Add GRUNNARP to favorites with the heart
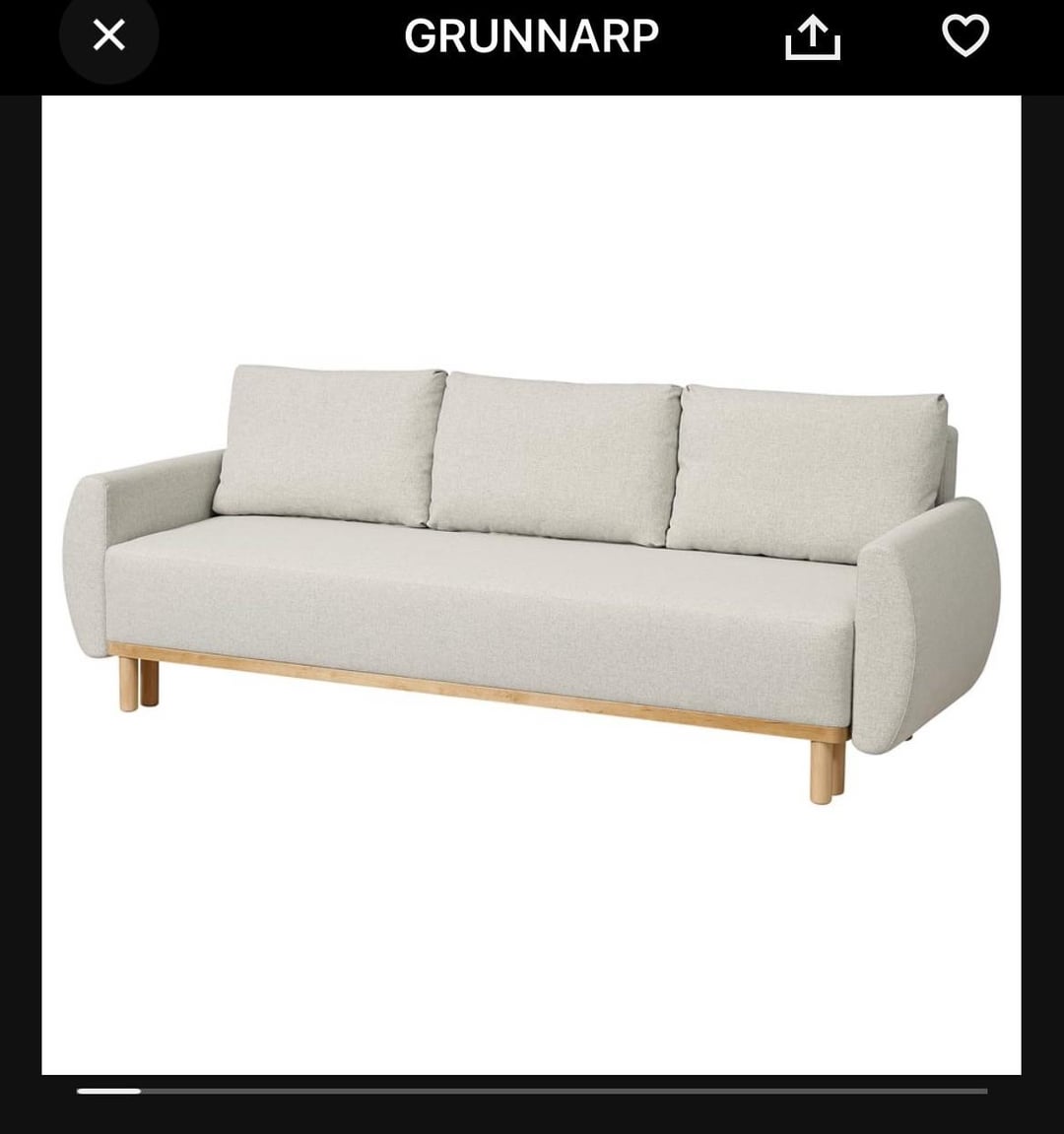The width and height of the screenshot is (1064, 1134). (964, 36)
